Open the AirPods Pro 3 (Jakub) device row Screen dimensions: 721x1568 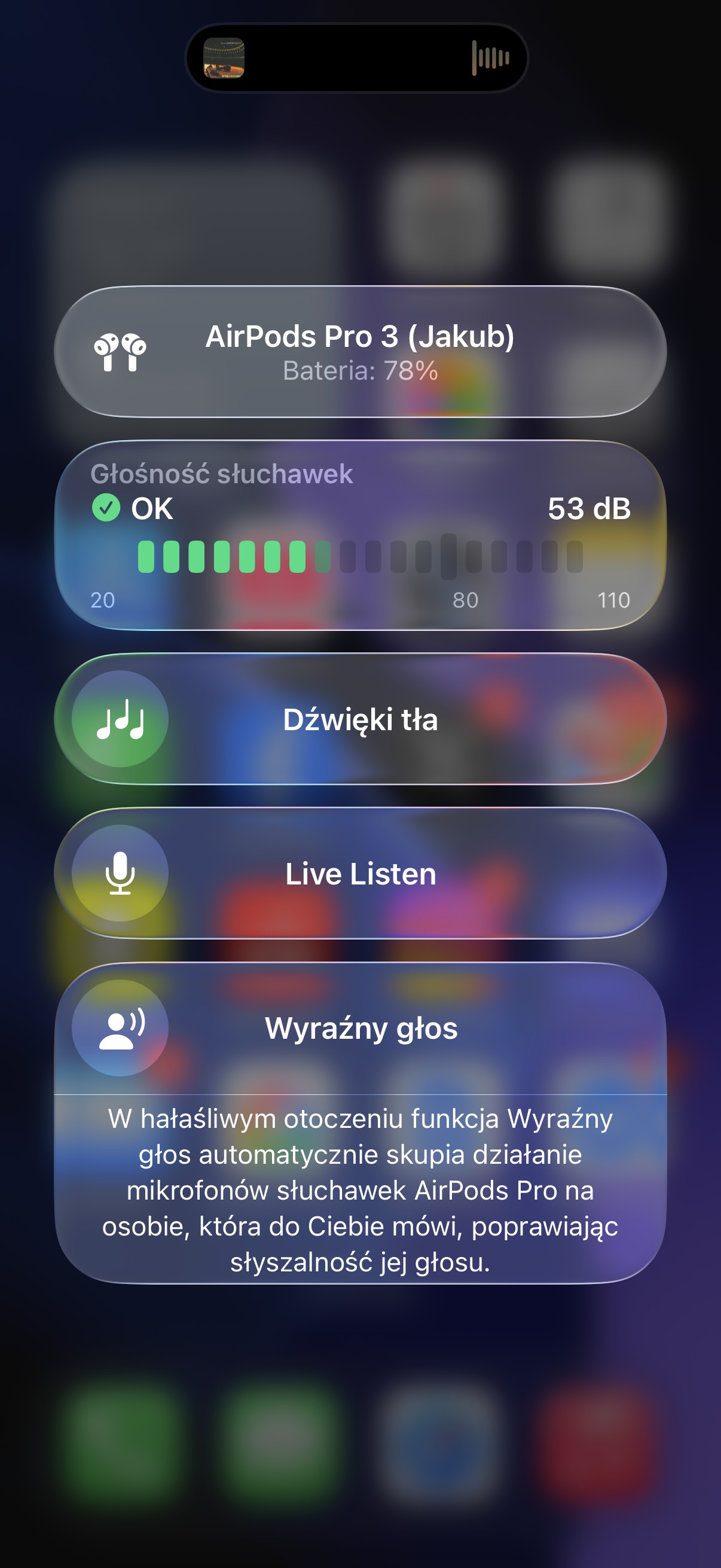coord(360,352)
